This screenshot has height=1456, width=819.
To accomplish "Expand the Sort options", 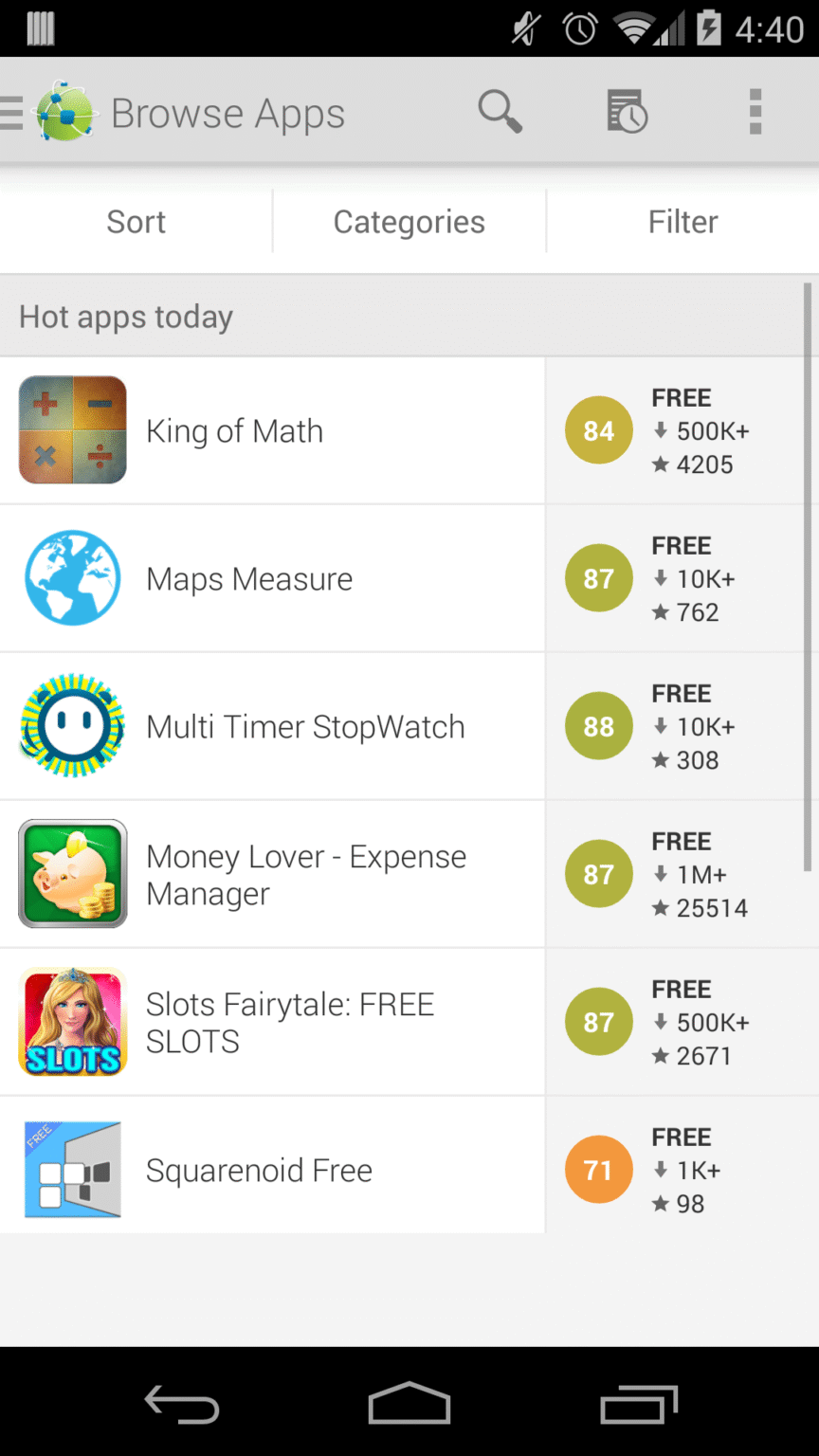I will [x=136, y=221].
